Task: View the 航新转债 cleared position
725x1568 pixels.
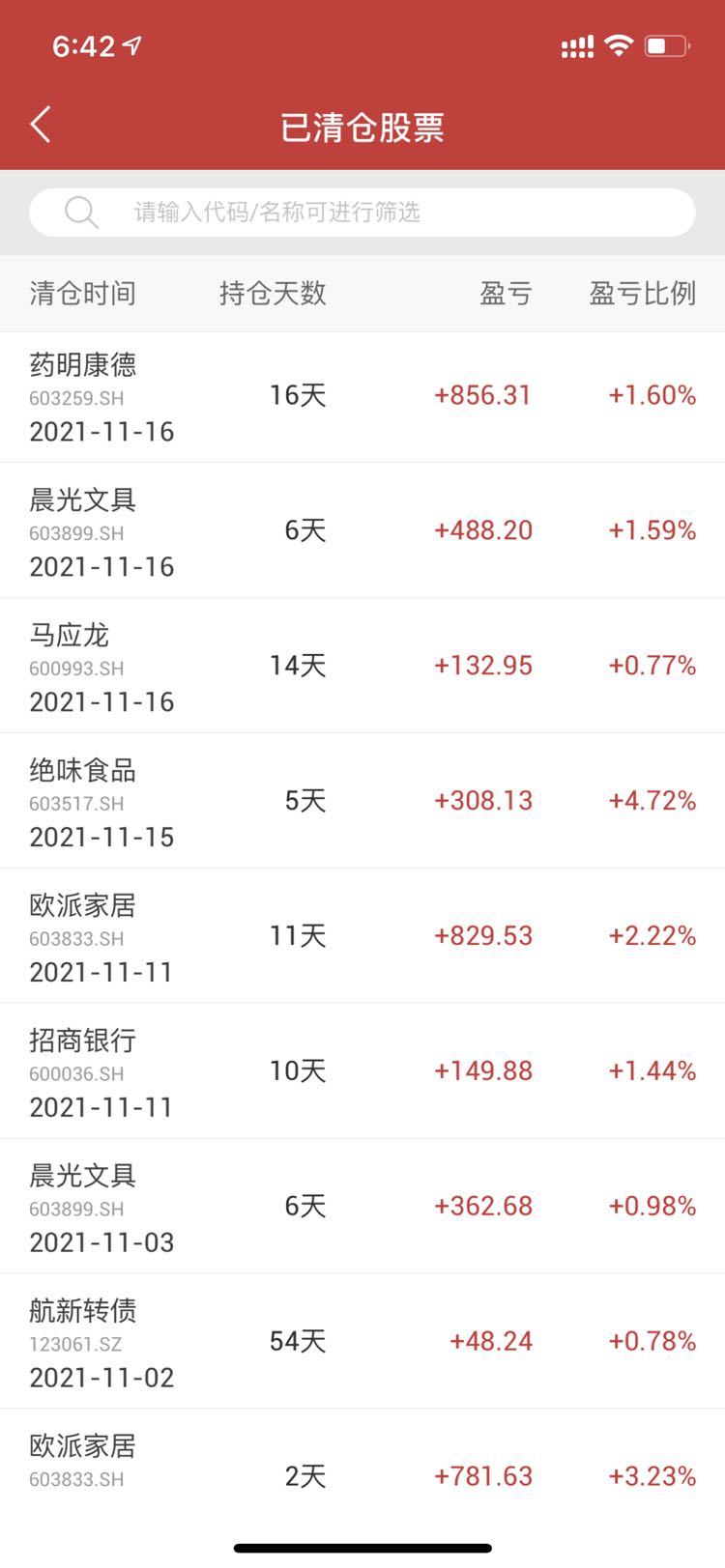Action: pyautogui.click(x=362, y=1342)
